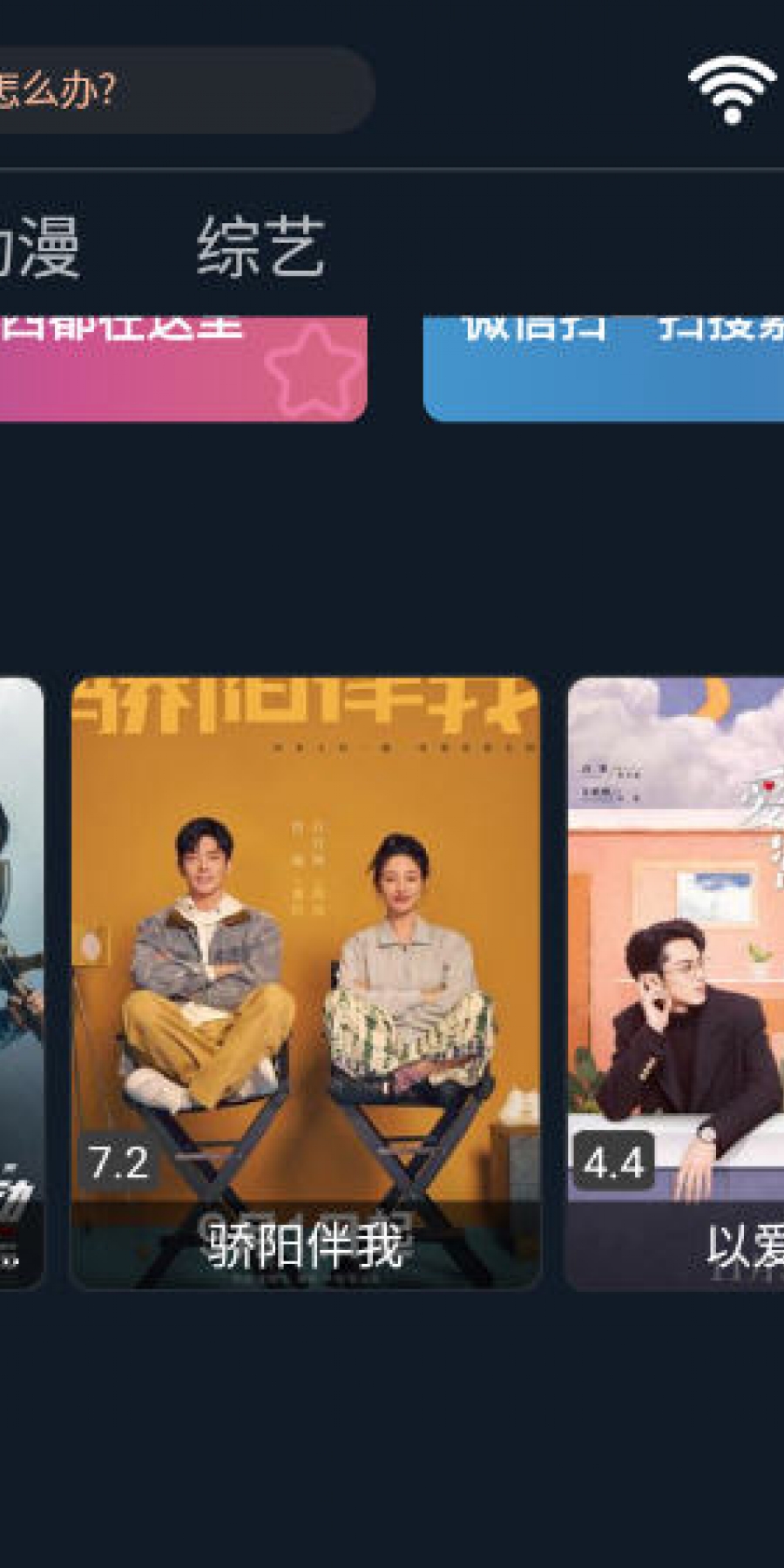The height and width of the screenshot is (1568, 784).
Task: Open the drama card rated 4.4
Action: click(676, 982)
